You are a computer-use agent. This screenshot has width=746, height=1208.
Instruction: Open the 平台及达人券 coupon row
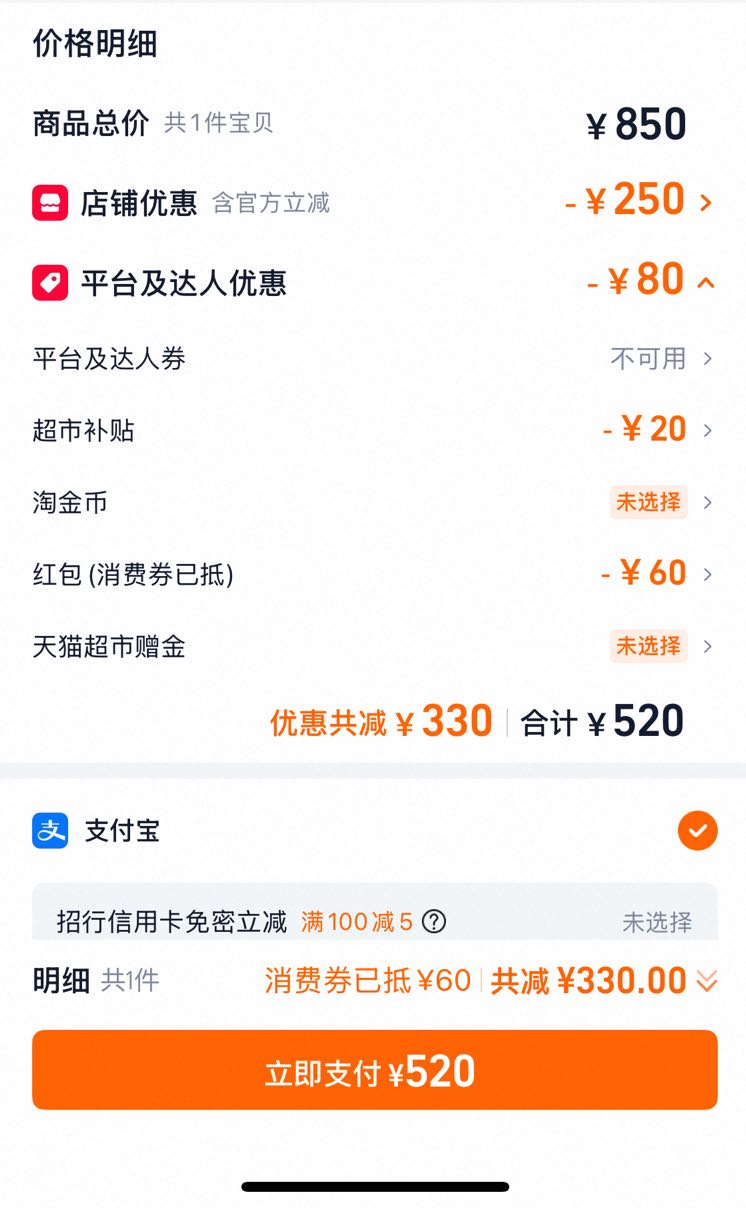point(374,358)
